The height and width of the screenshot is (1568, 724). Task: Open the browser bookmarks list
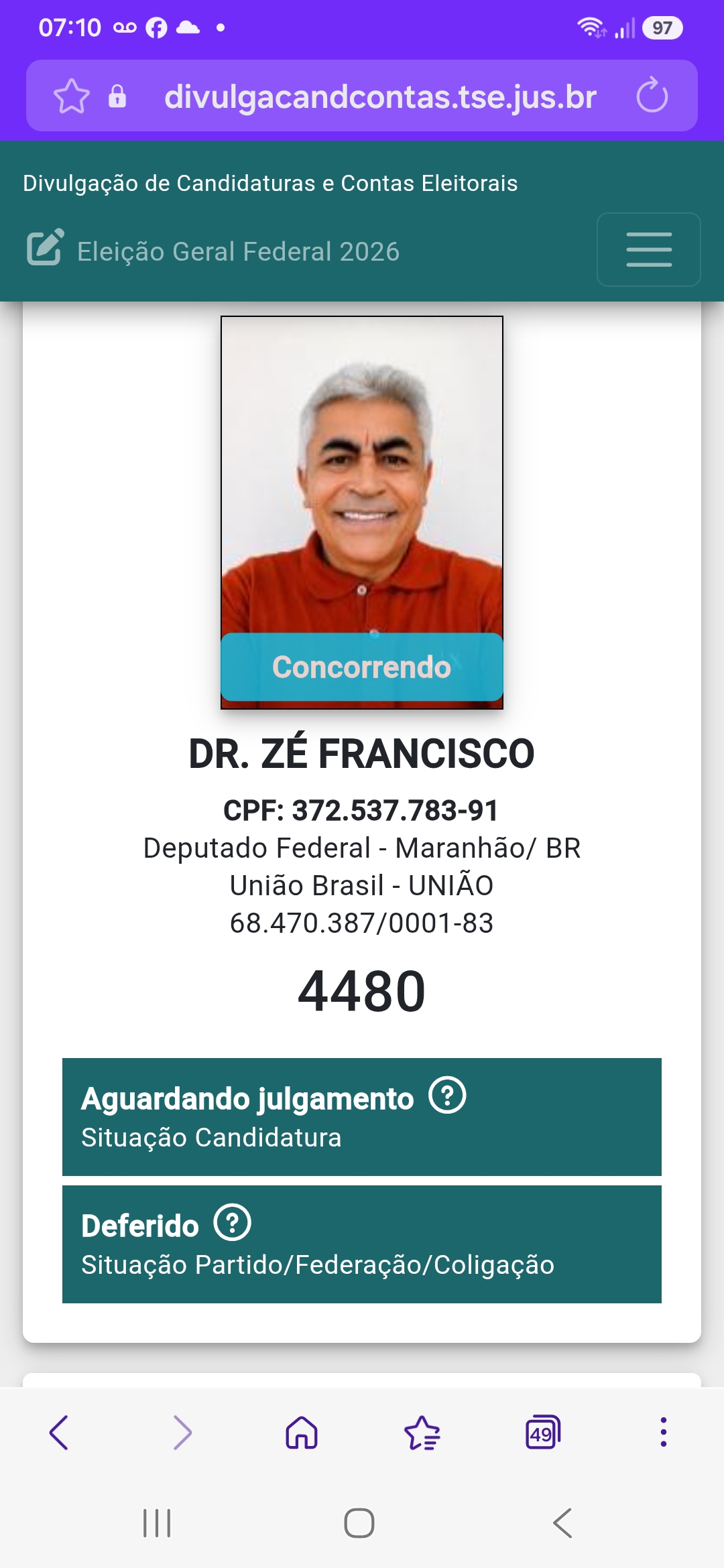coord(422,1433)
